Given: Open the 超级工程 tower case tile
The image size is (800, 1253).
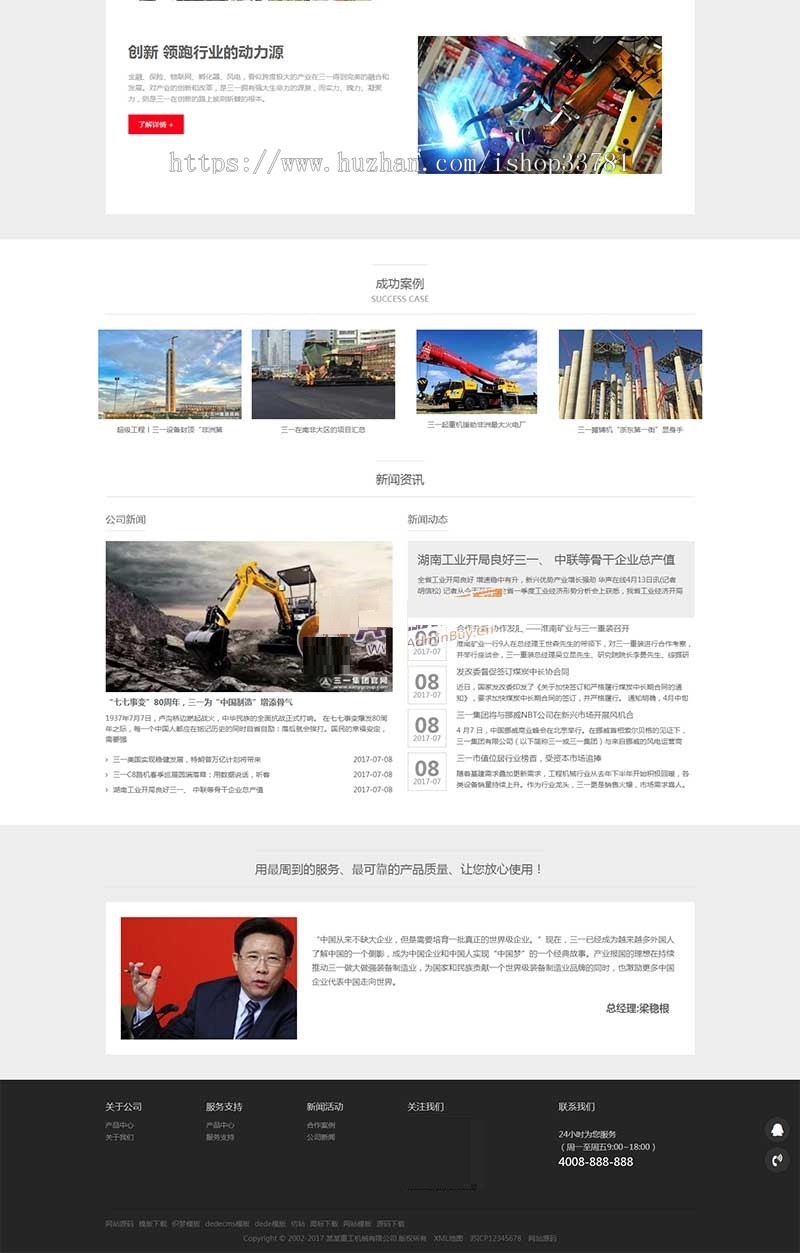Looking at the screenshot, I should [x=170, y=374].
